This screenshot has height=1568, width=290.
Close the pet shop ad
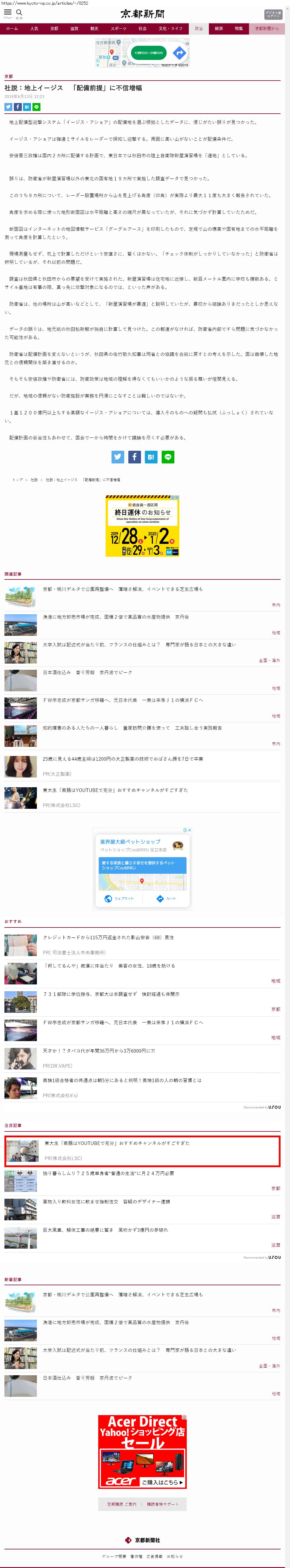(189, 830)
